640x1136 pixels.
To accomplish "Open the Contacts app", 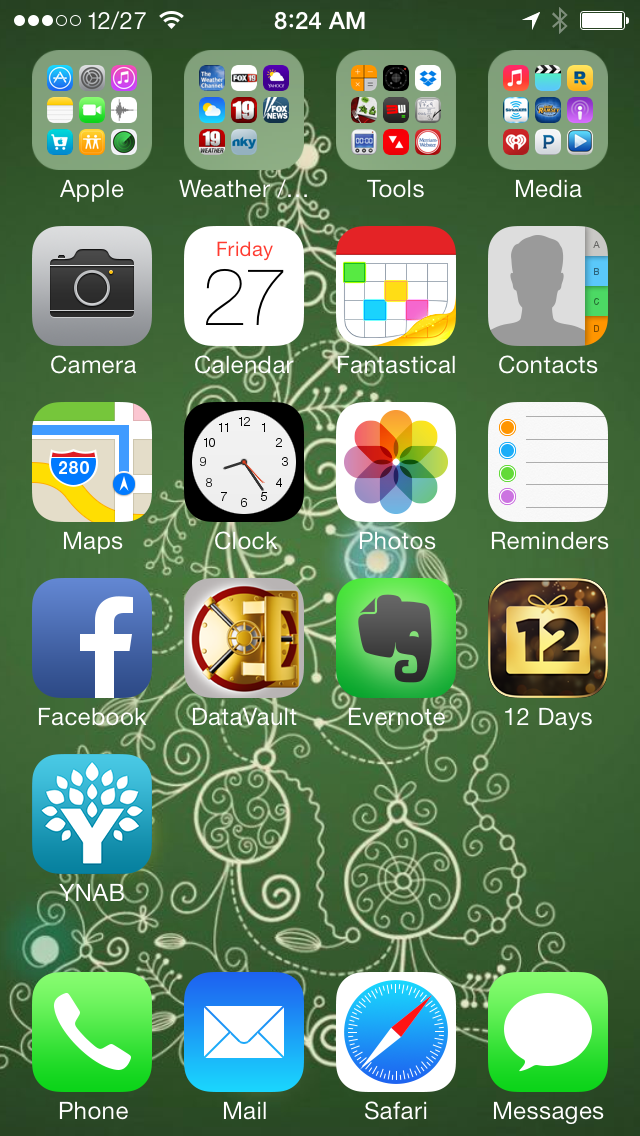I will click(548, 286).
